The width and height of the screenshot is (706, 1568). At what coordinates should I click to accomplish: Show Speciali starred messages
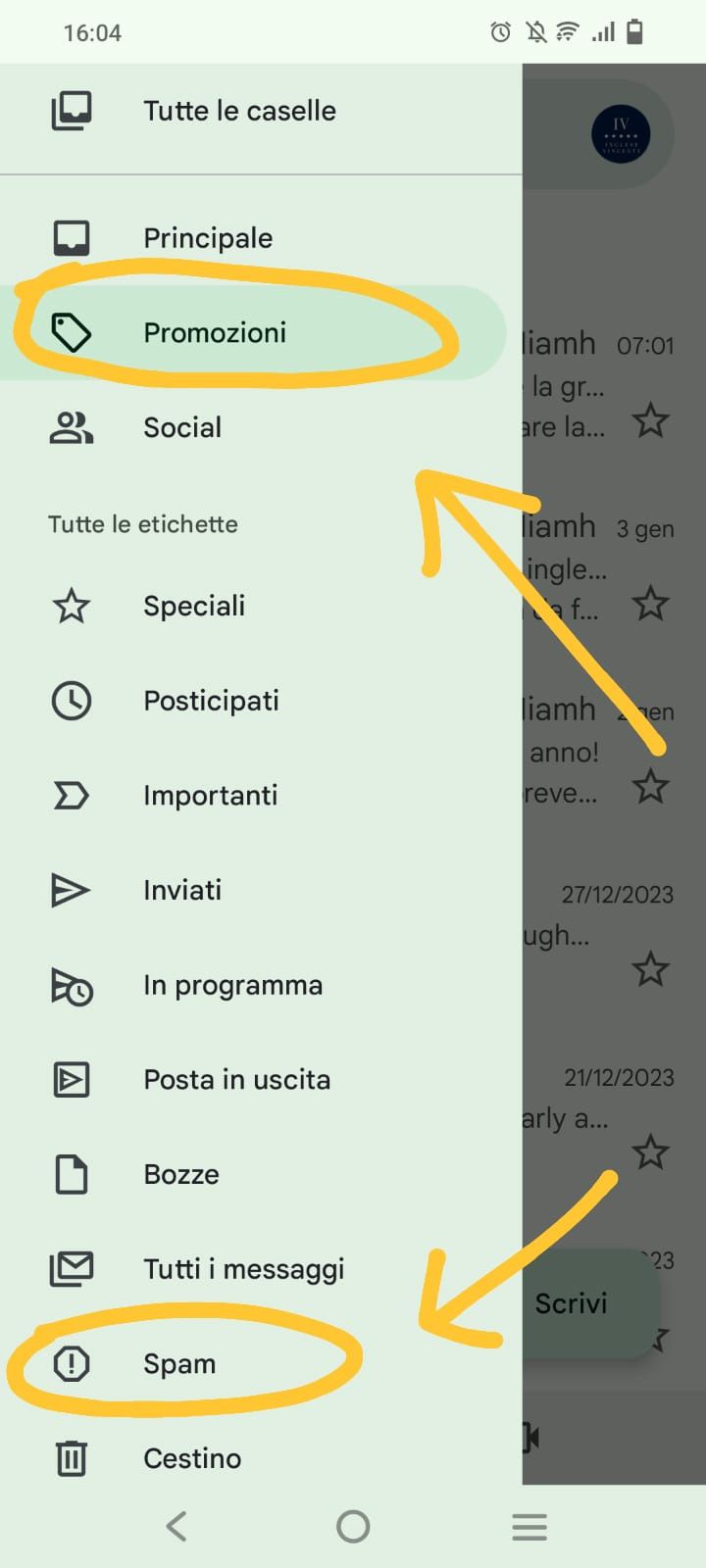(194, 606)
